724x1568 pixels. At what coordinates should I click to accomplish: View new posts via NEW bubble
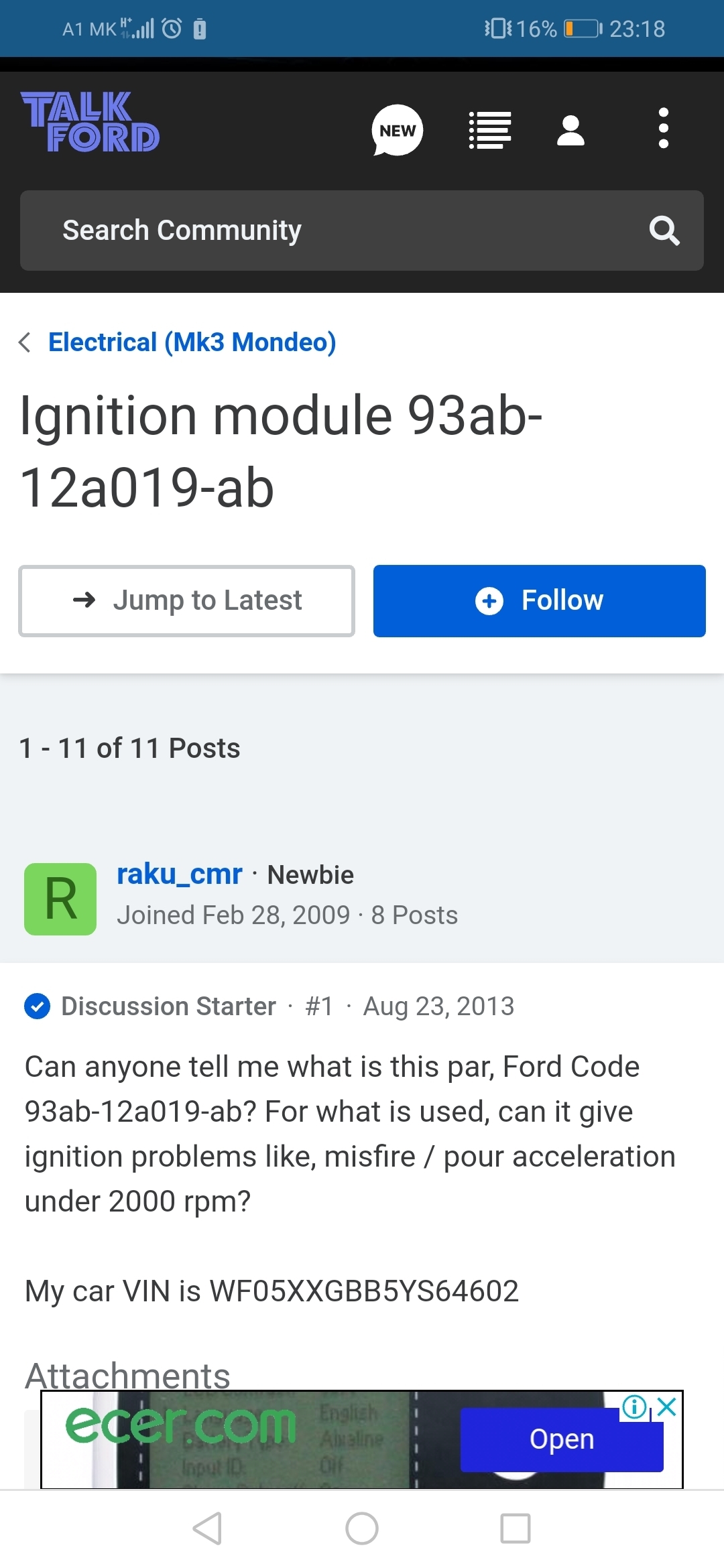click(x=398, y=129)
